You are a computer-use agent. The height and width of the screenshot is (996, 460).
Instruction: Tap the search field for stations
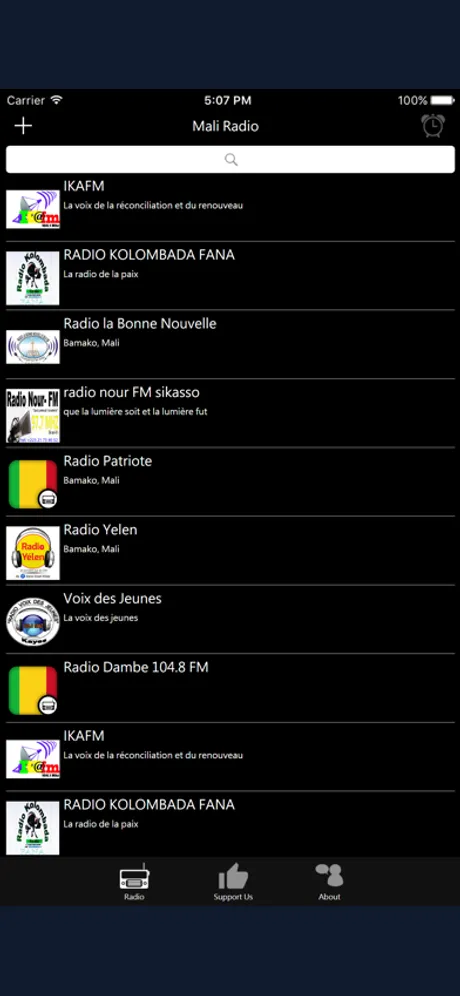230,159
